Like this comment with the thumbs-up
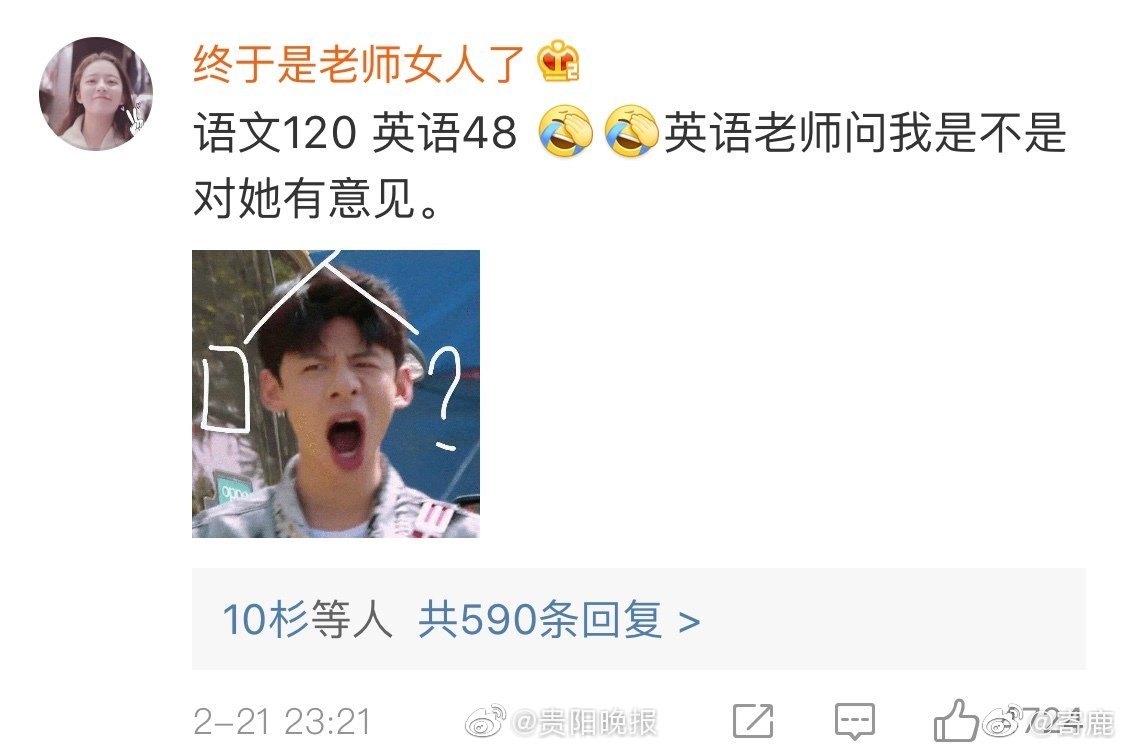 point(957,721)
